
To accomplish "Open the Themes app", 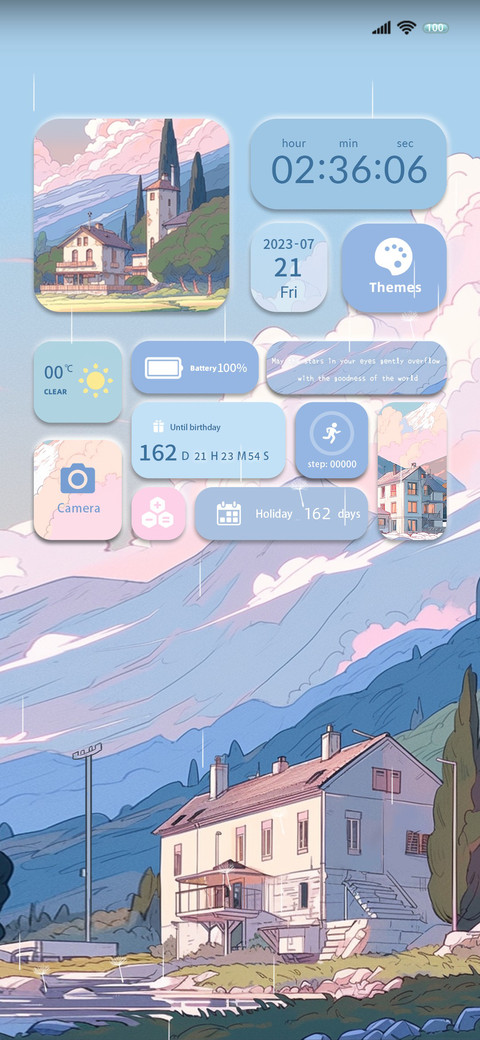I will pos(394,268).
